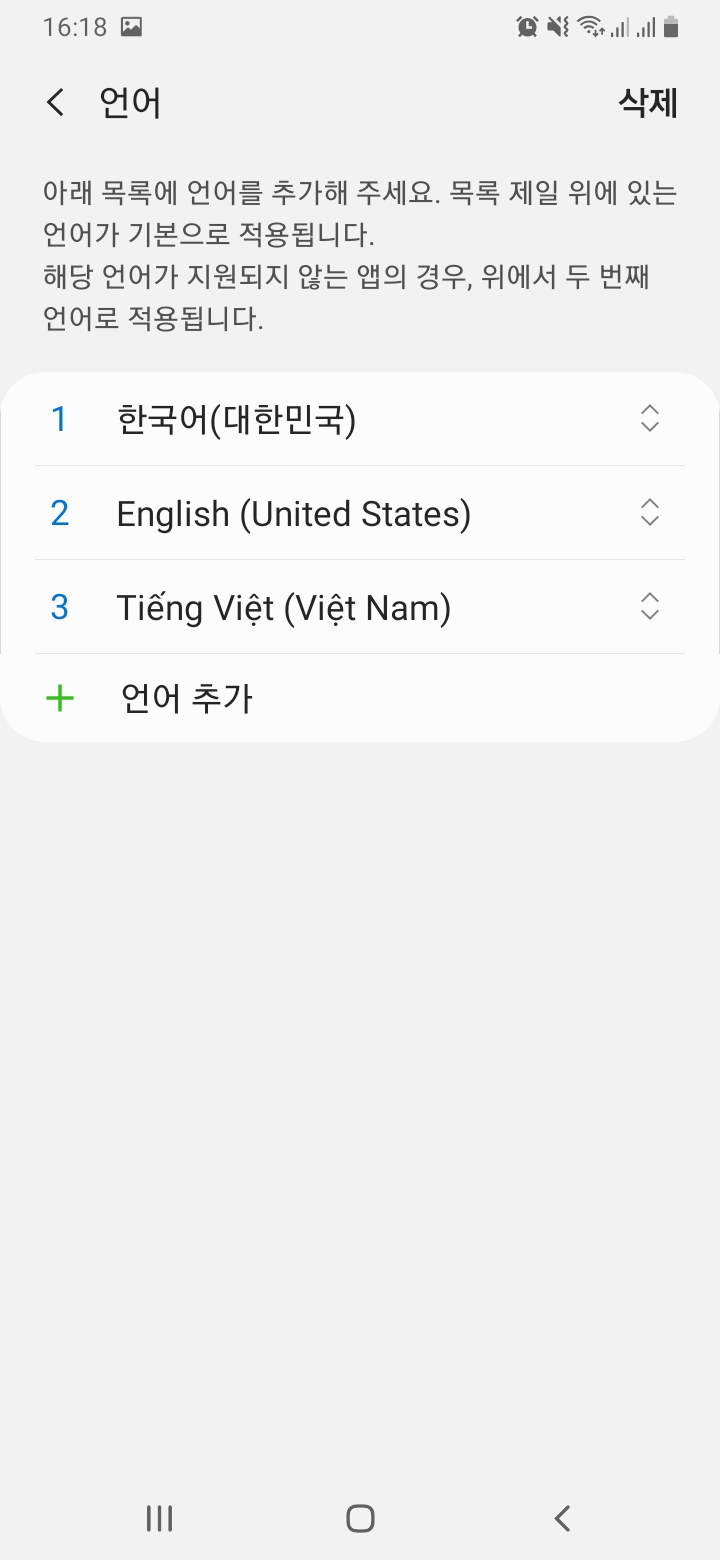This screenshot has height=1560, width=720.
Task: Tap the reorder handle beside Tiếng Việt
Action: point(650,607)
